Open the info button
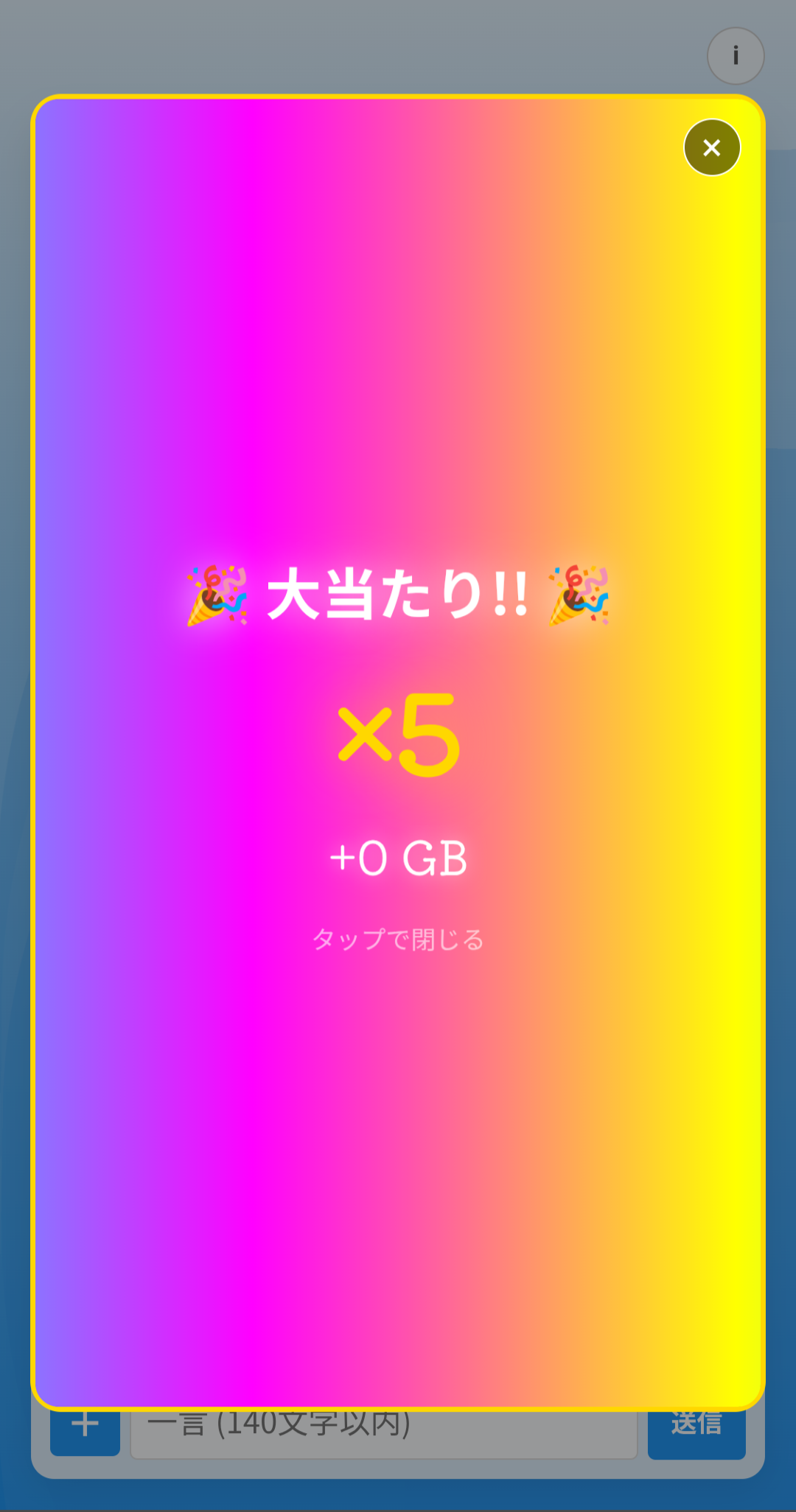796x1512 pixels. tap(735, 56)
